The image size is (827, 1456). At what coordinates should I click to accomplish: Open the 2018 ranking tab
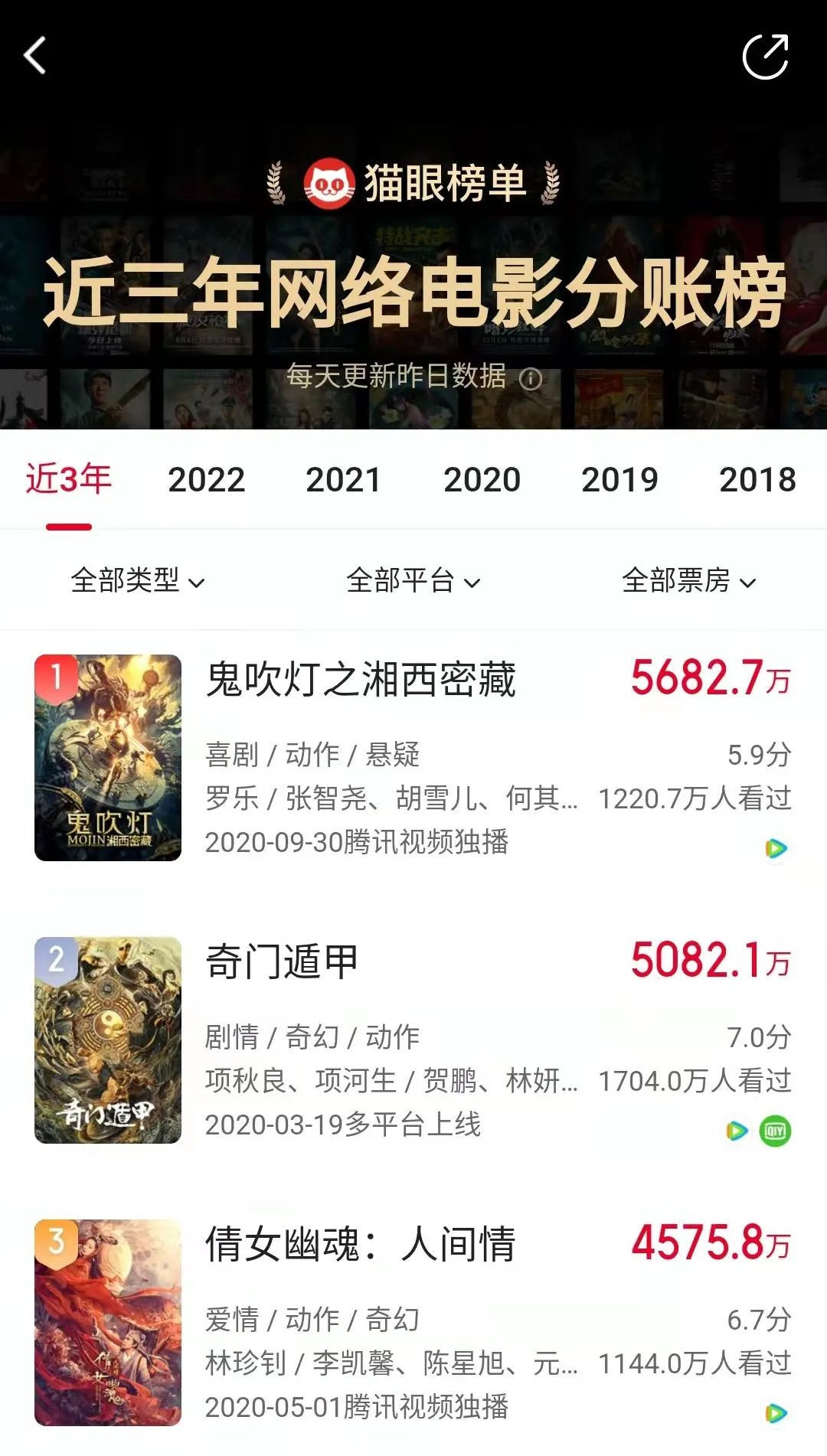(x=757, y=480)
